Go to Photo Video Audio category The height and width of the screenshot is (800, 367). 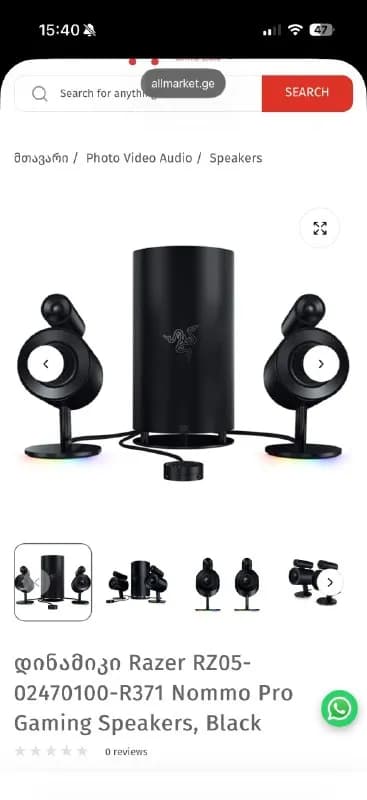point(139,158)
